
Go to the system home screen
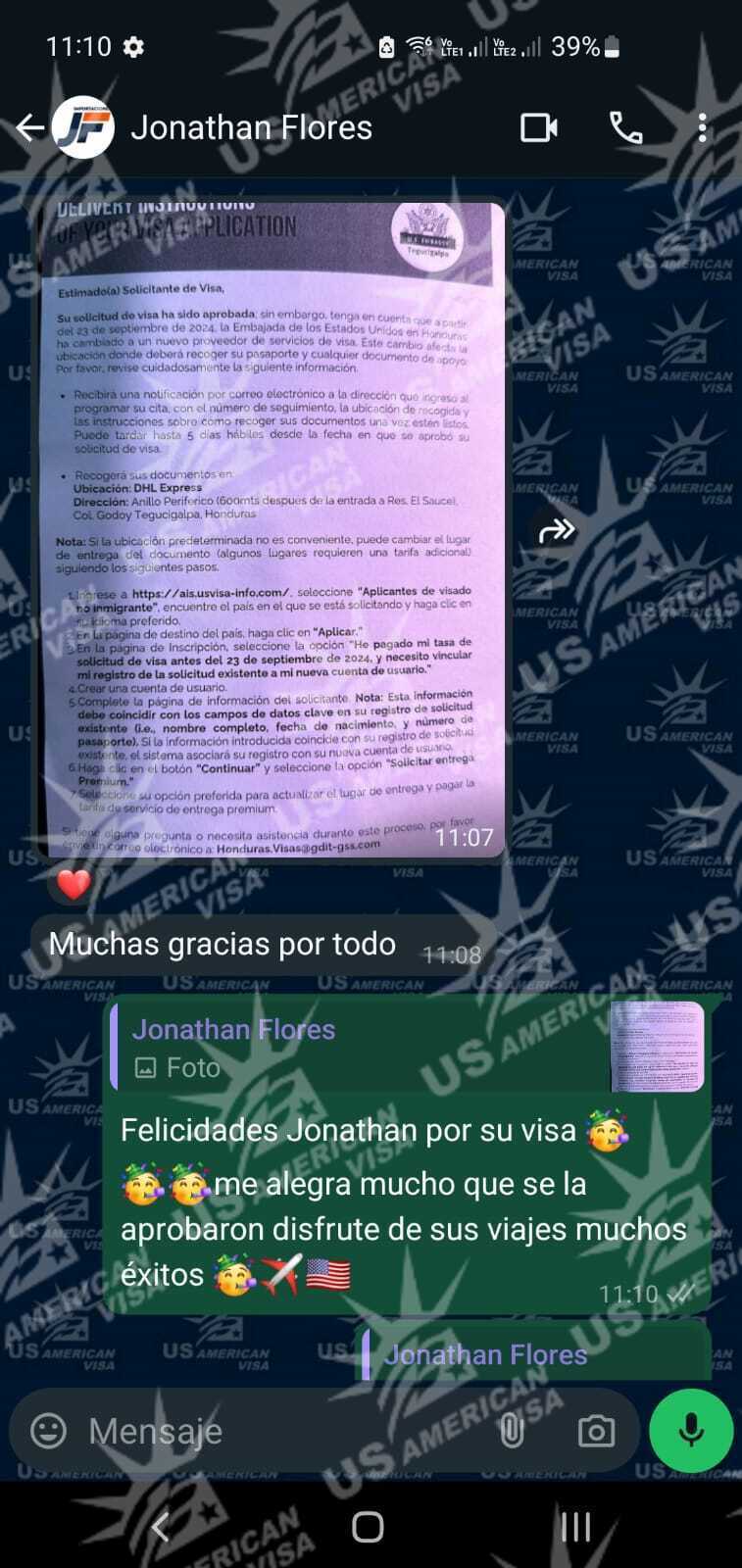pyautogui.click(x=368, y=1526)
